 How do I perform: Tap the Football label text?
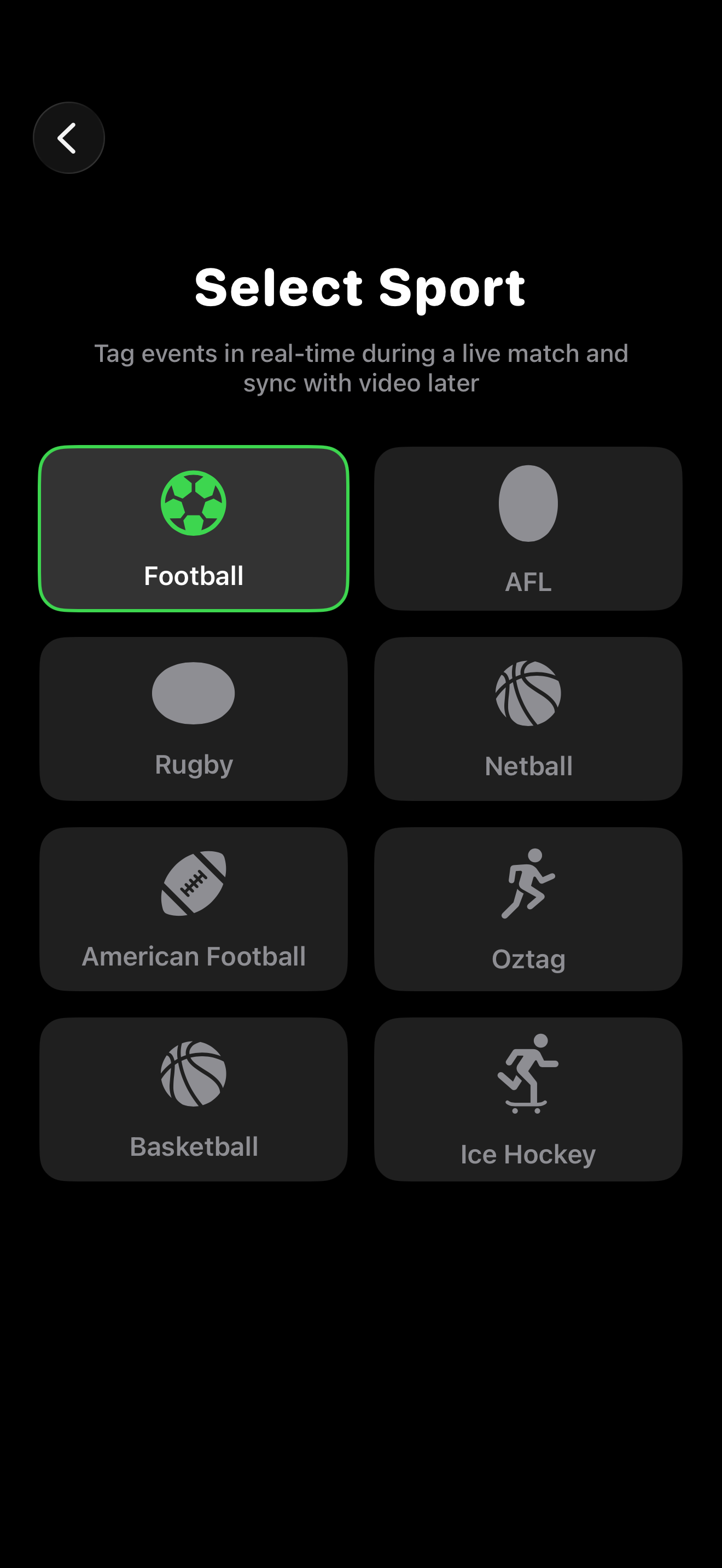point(194,575)
